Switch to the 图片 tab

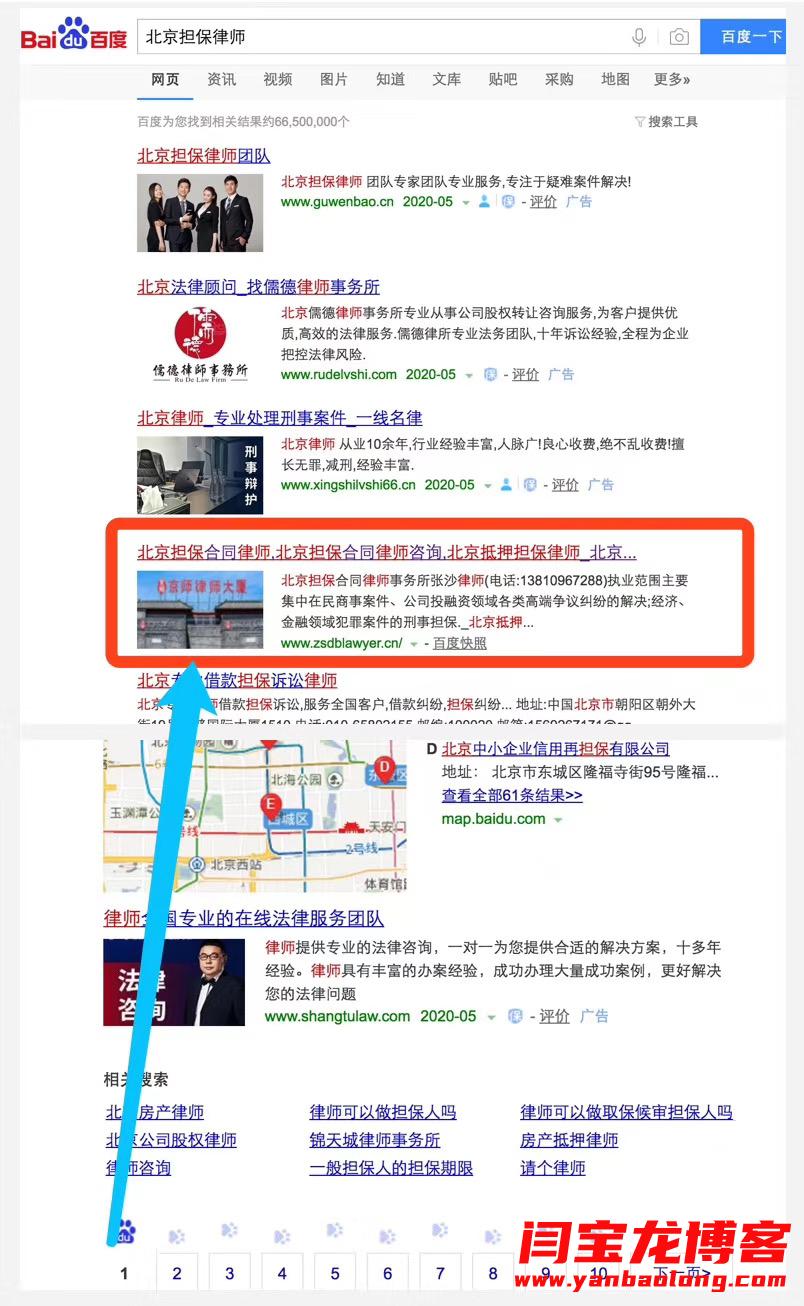pyautogui.click(x=334, y=79)
